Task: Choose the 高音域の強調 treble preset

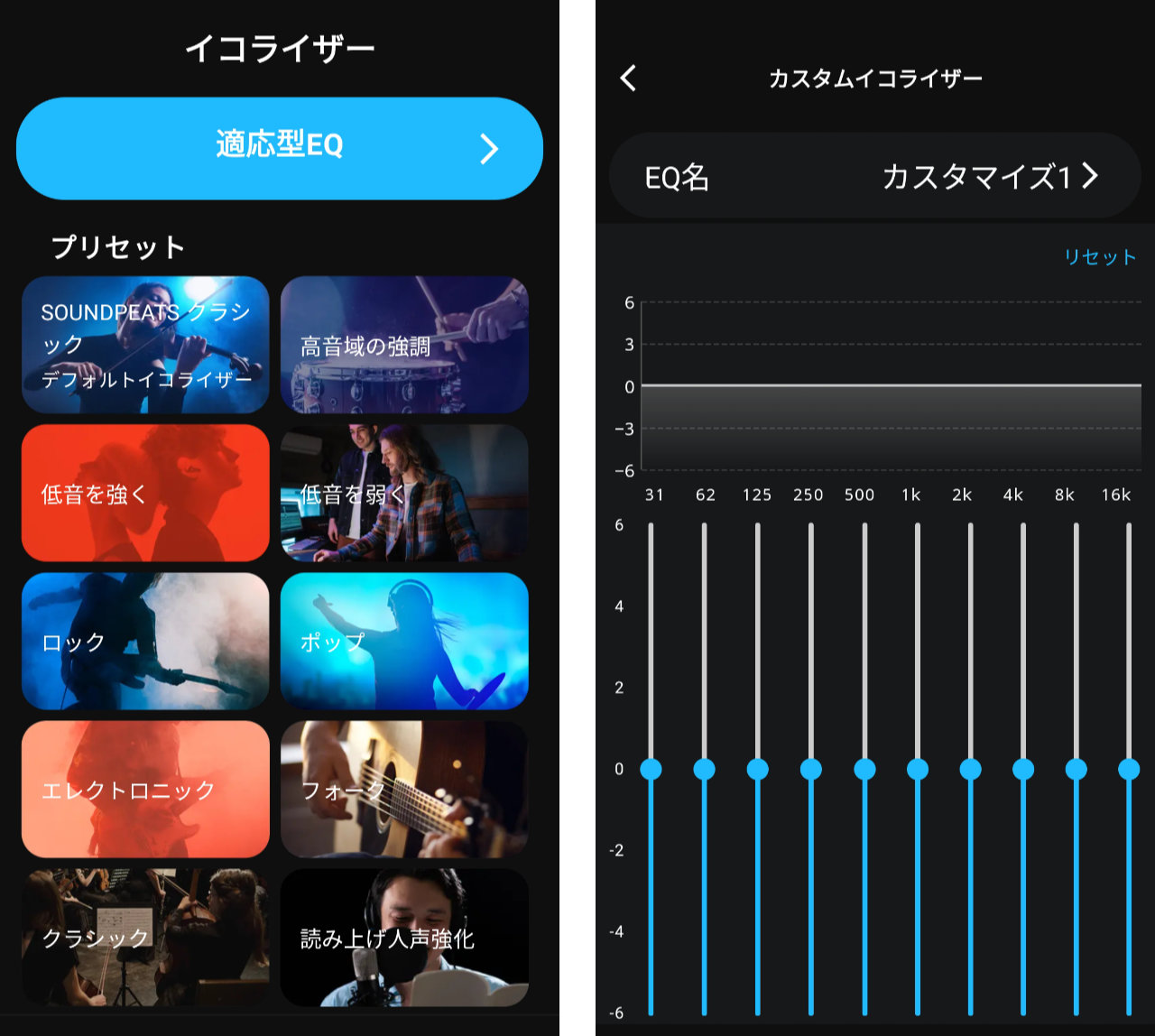Action: click(x=404, y=345)
